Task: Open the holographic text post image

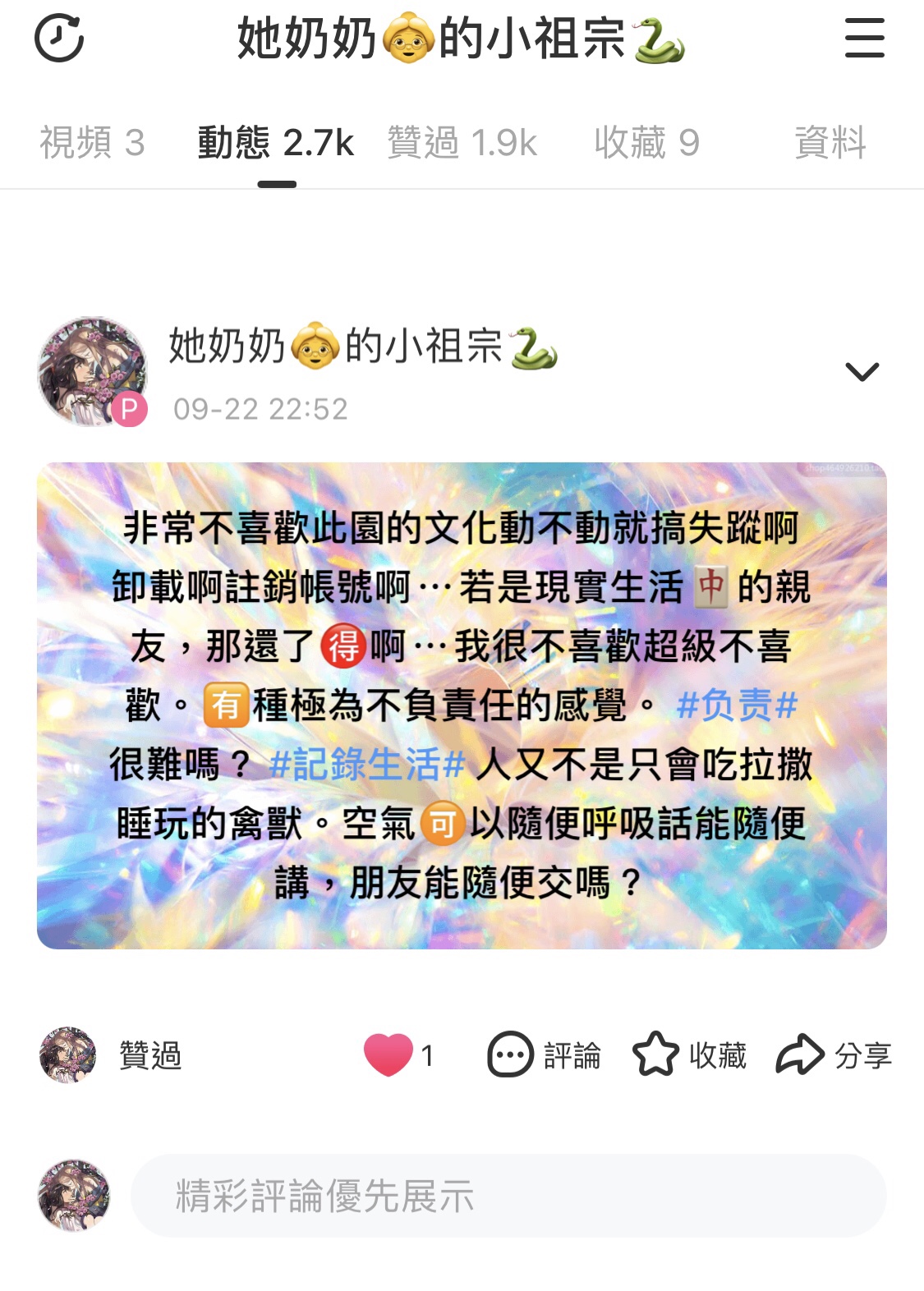Action: pyautogui.click(x=462, y=705)
